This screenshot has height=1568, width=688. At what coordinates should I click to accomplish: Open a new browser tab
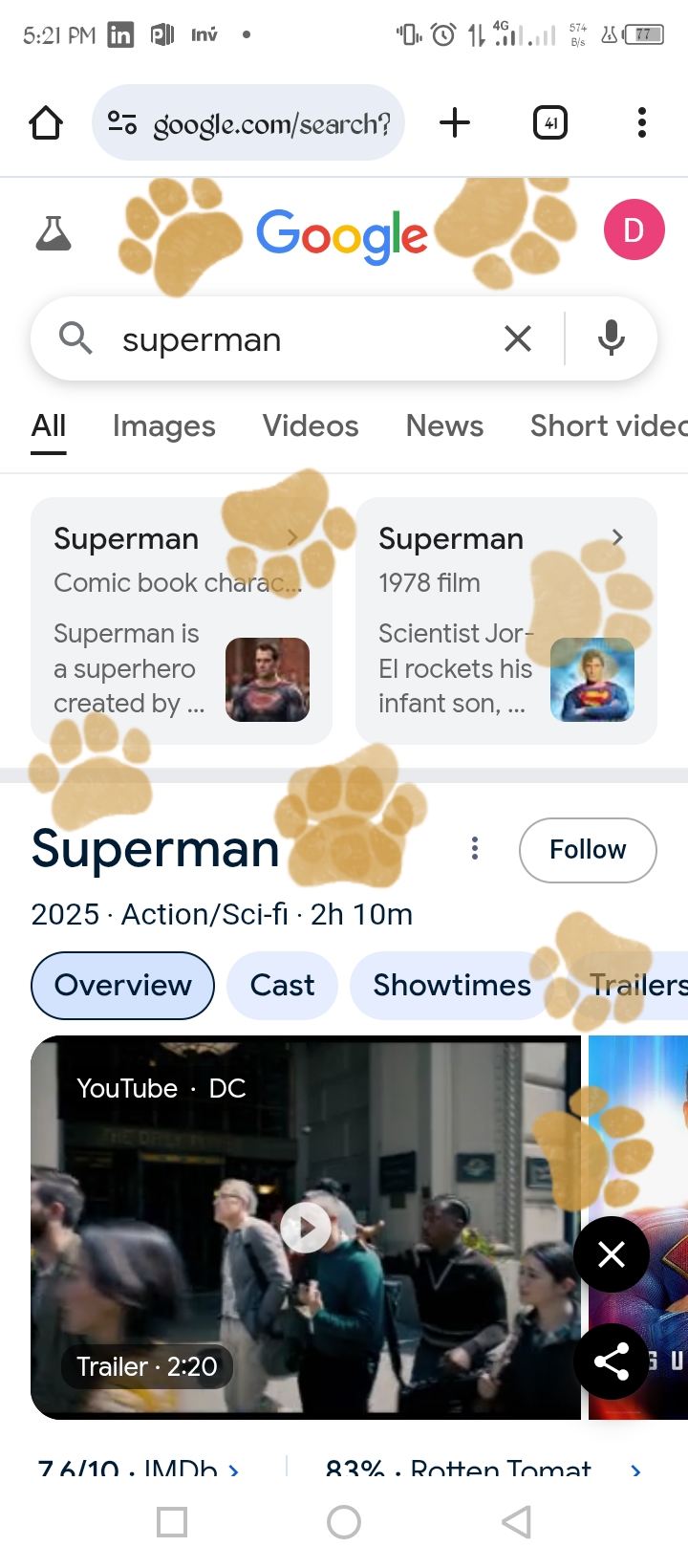(x=455, y=122)
